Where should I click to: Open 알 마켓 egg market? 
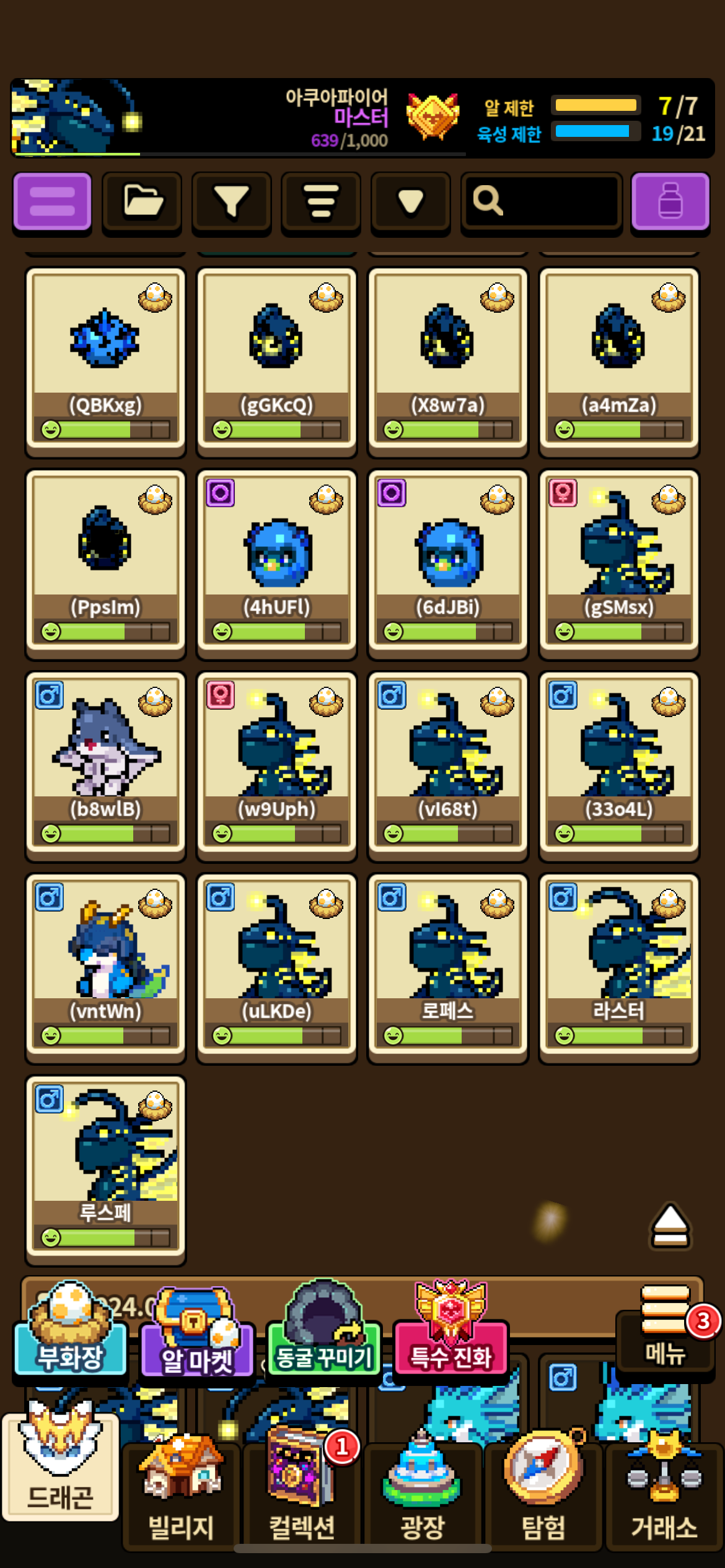[197, 1338]
